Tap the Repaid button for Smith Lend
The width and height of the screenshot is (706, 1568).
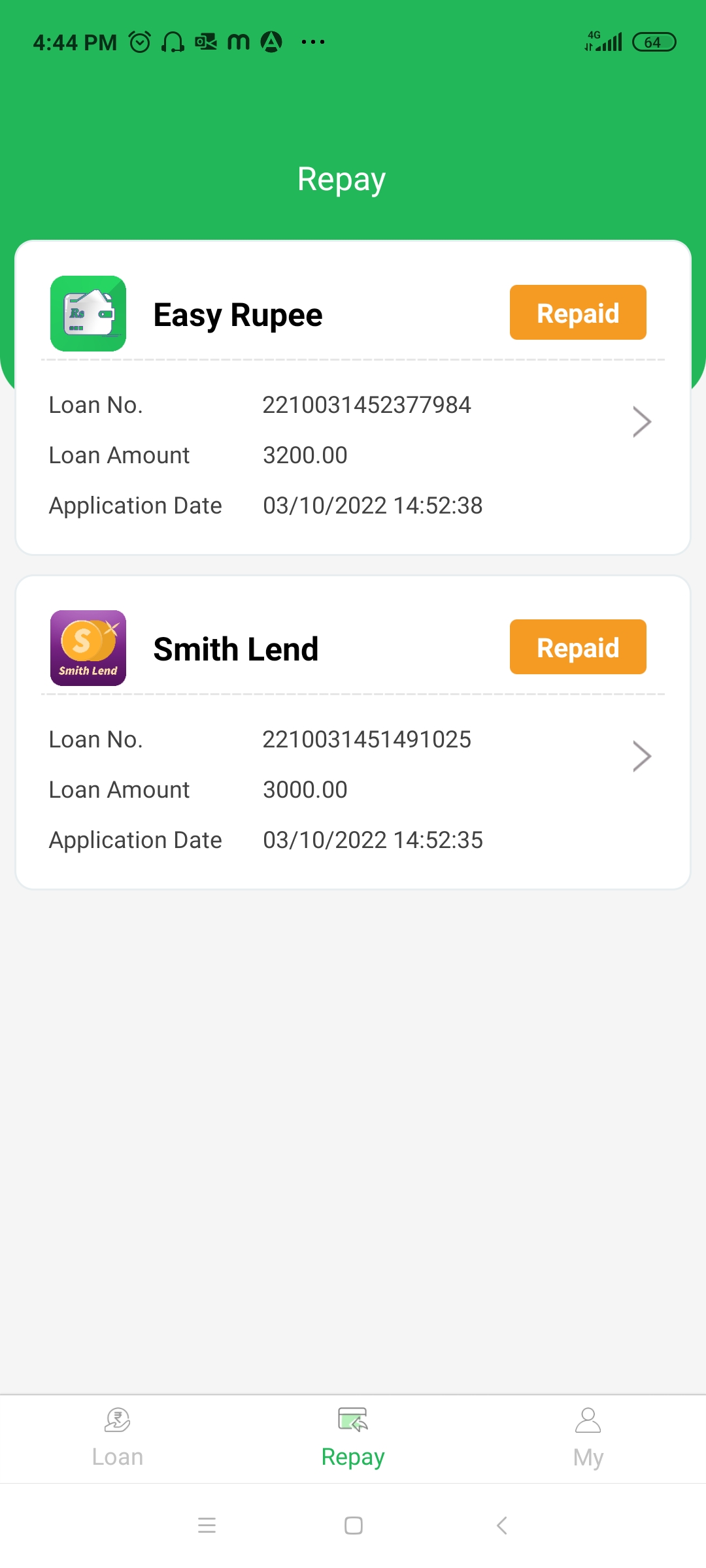coord(578,647)
